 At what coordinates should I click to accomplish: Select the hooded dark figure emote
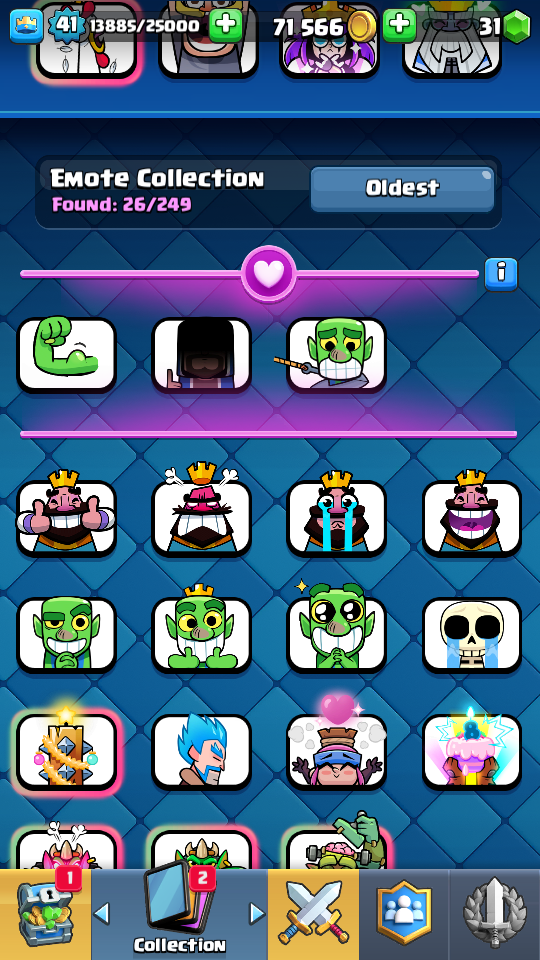point(201,354)
